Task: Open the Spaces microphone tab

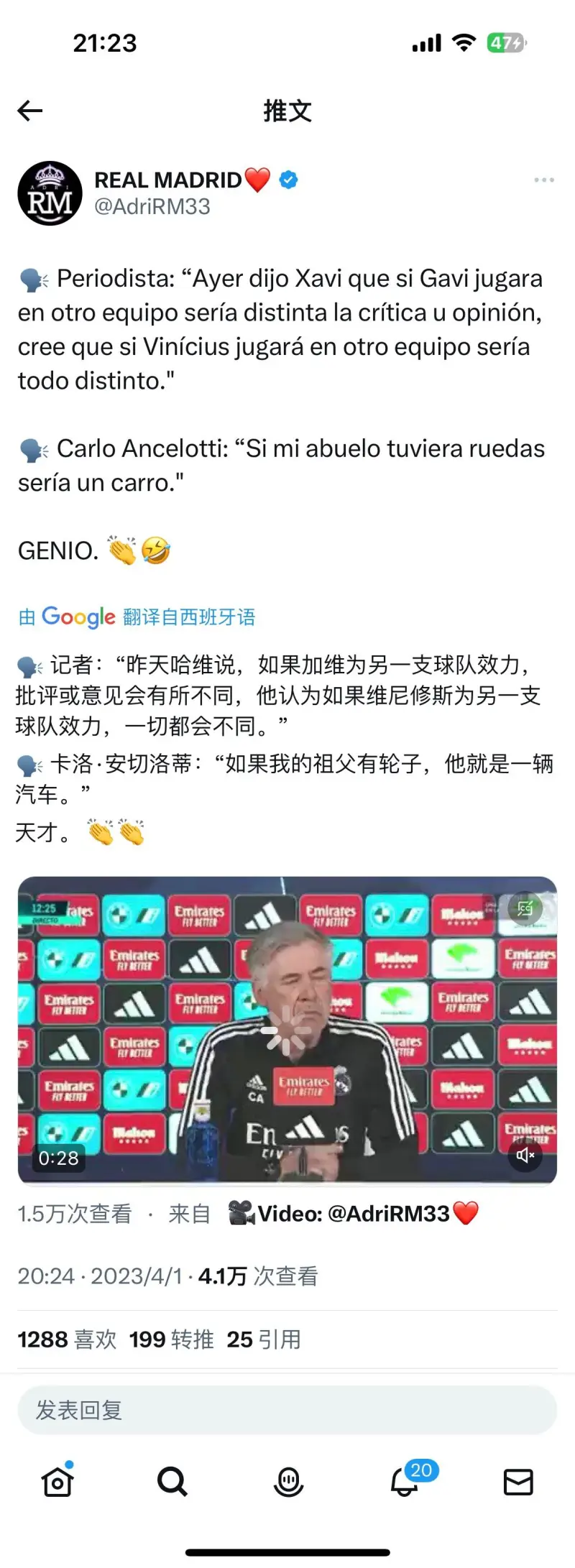Action: [288, 1482]
